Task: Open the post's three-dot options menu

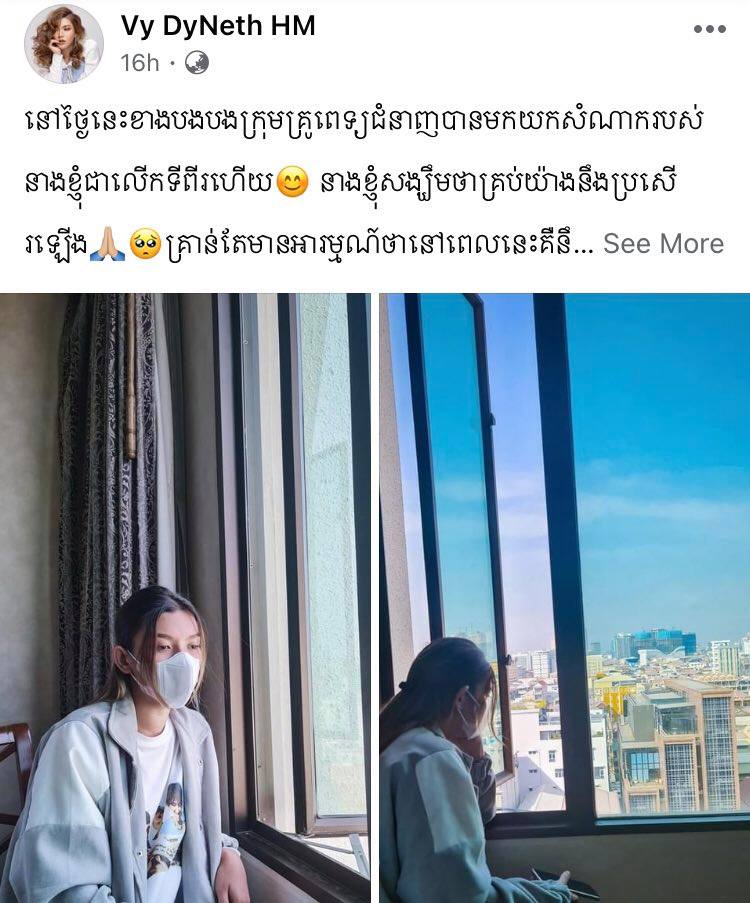Action: tap(709, 29)
